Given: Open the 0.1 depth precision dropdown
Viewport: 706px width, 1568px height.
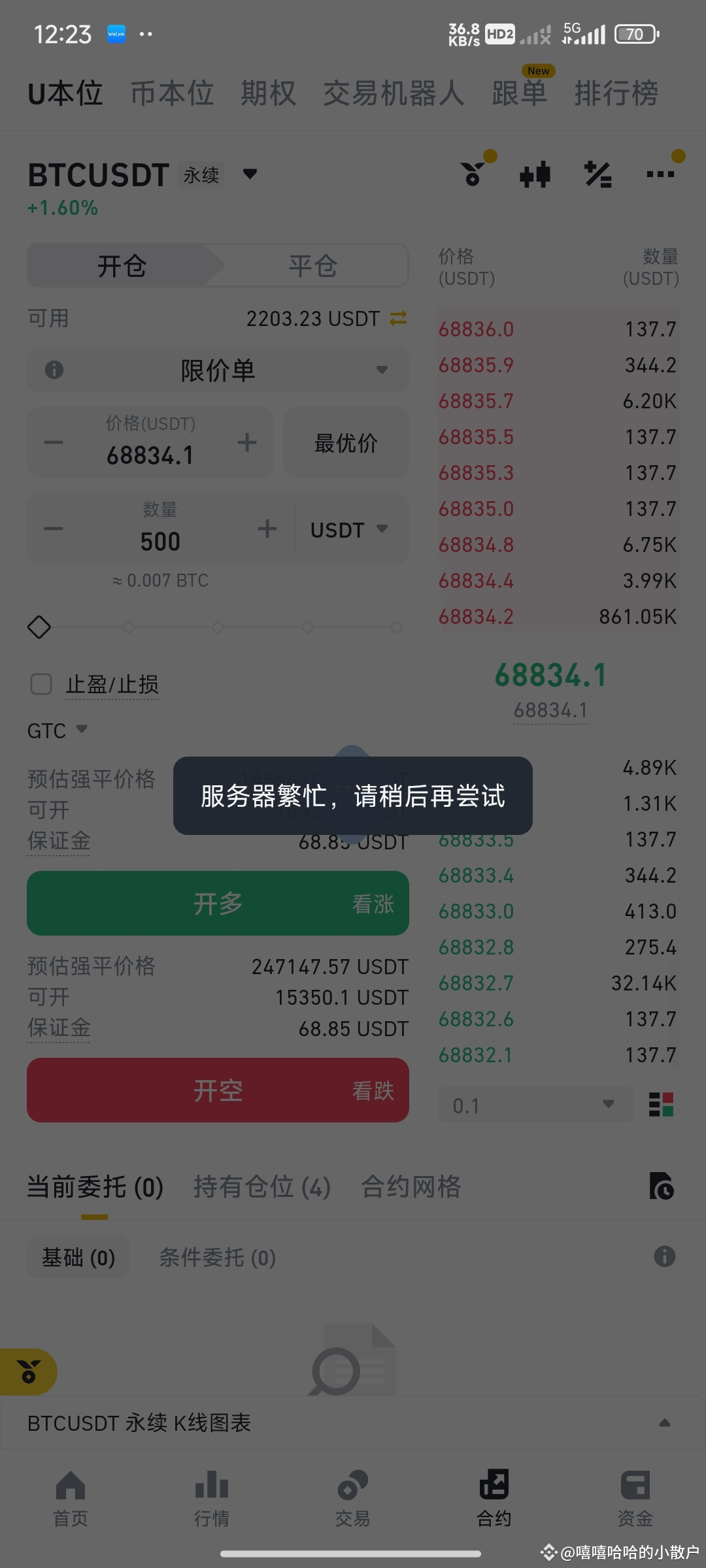Looking at the screenshot, I should tap(535, 1104).
